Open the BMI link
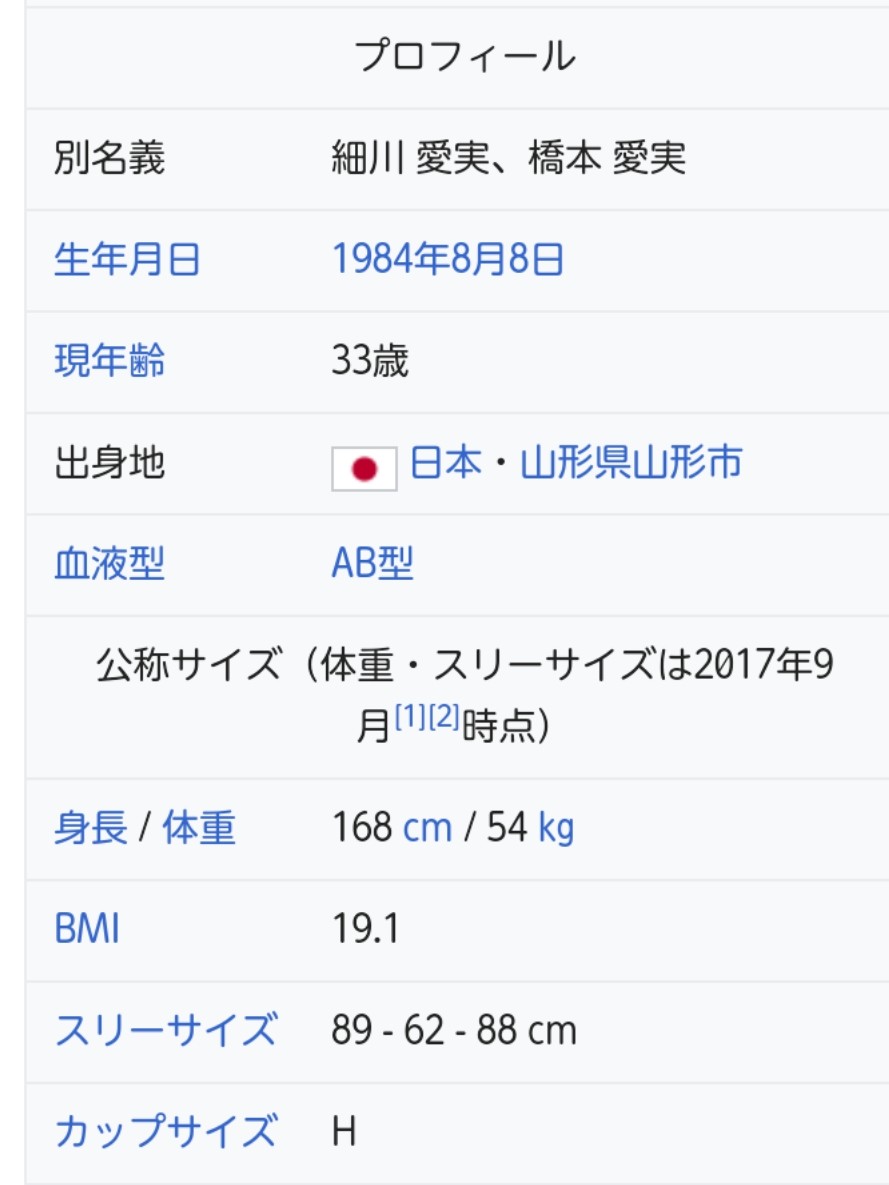This screenshot has width=889, height=1185. 86,930
